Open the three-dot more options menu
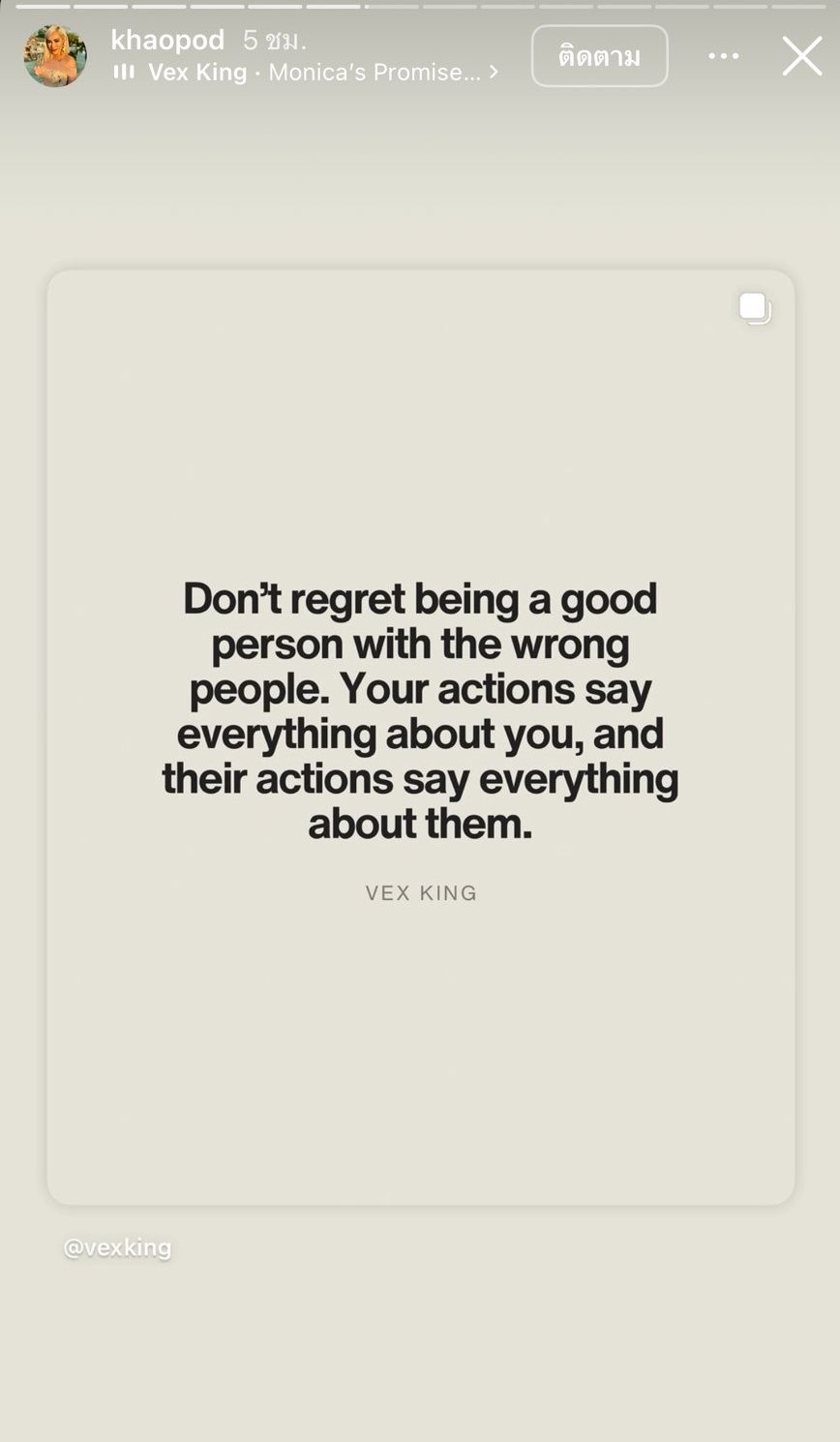 pos(724,56)
